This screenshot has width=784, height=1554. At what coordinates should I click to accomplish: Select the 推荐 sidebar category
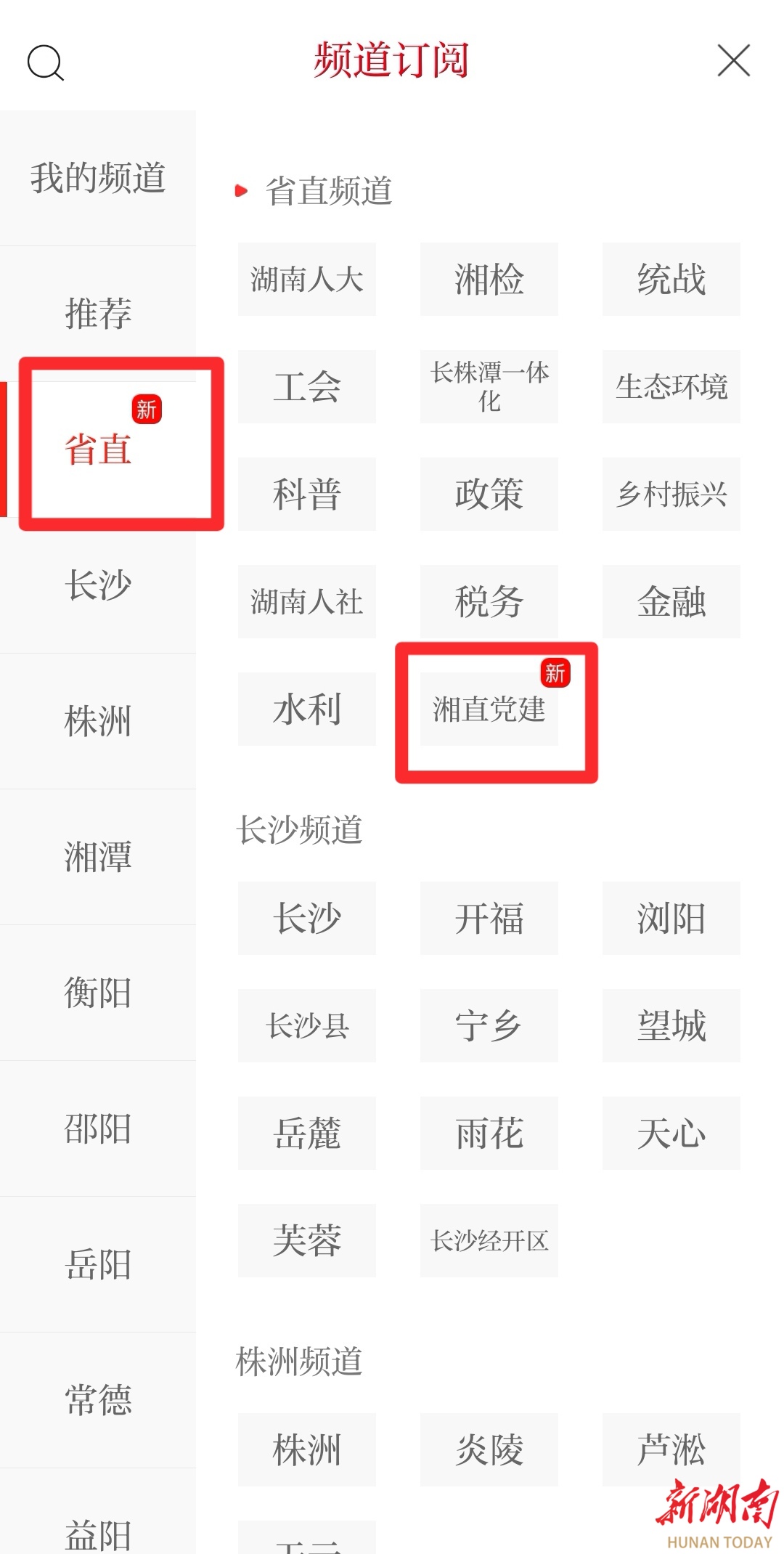coord(98,314)
